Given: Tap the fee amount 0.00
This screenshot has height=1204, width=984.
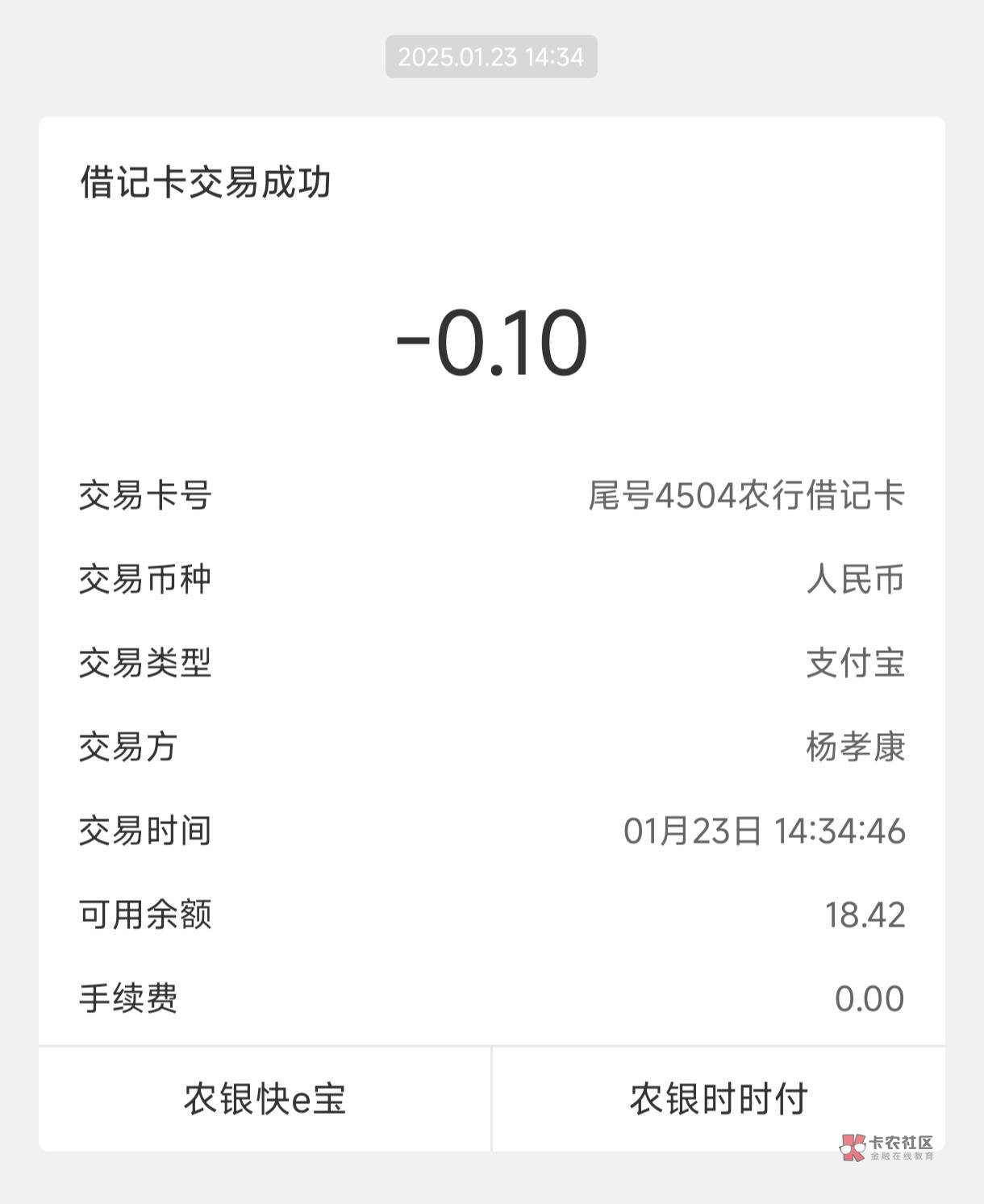Looking at the screenshot, I should 869,998.
